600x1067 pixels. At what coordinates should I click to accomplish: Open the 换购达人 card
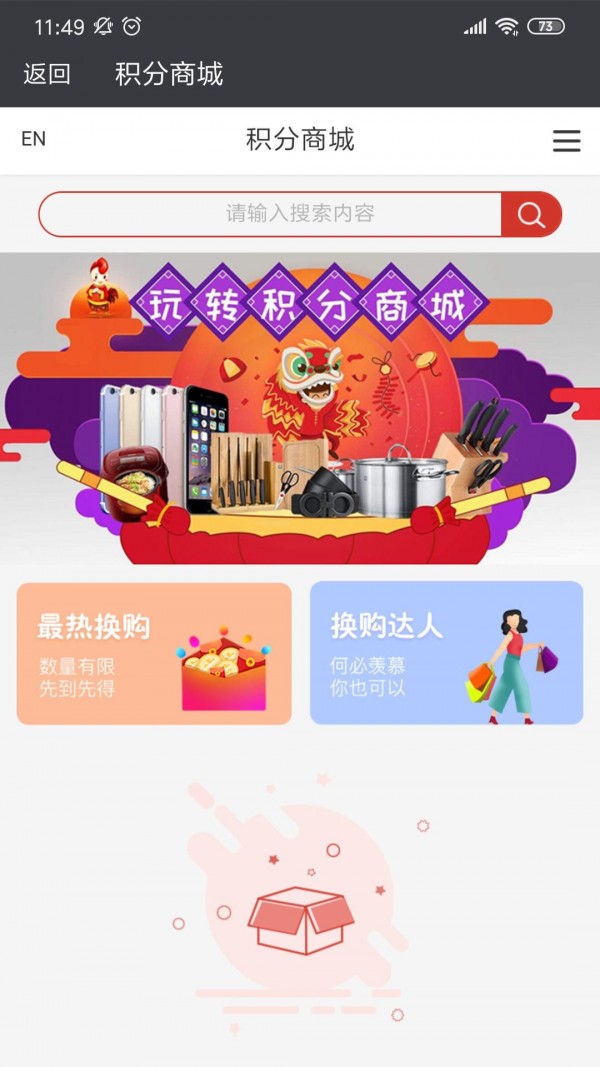point(447,653)
